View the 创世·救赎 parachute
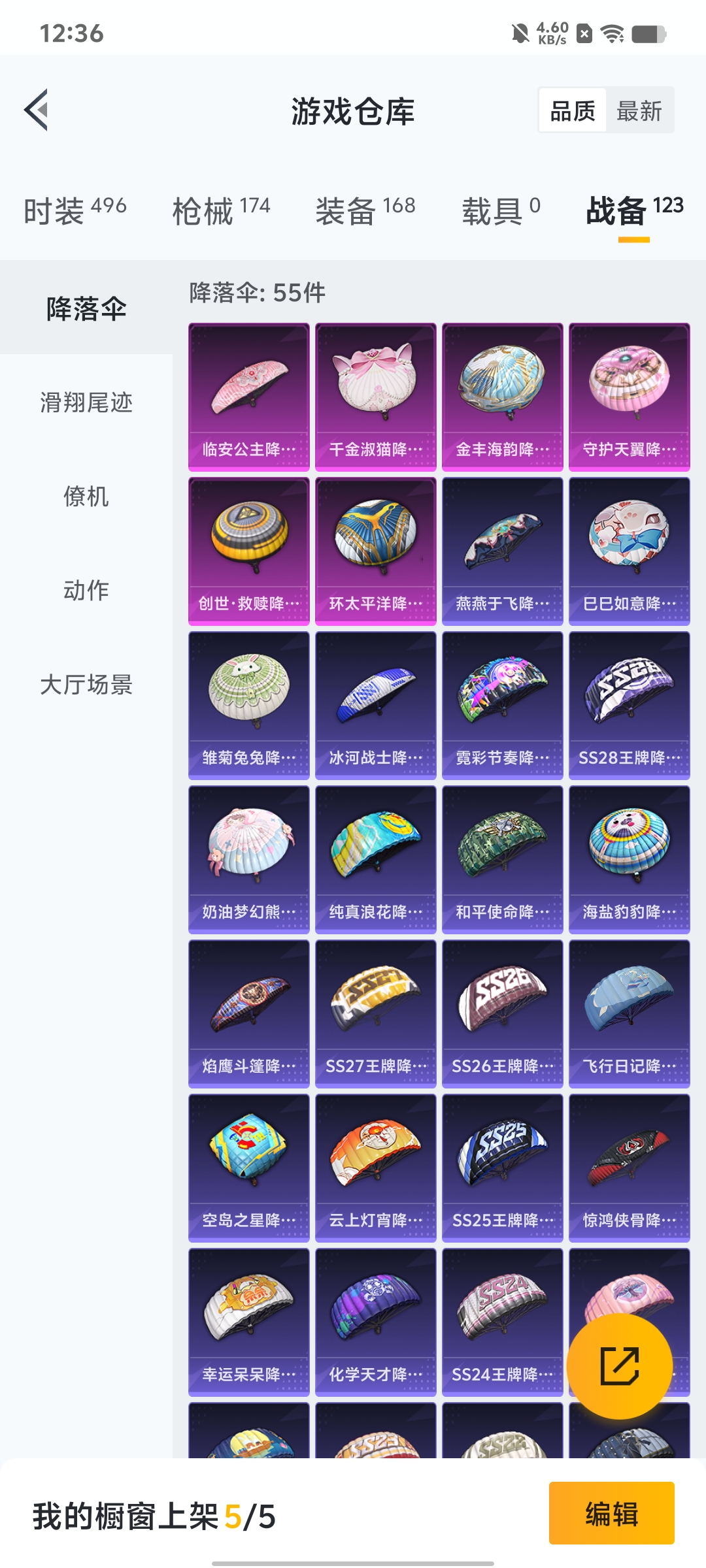This screenshot has width=706, height=1568. [x=249, y=551]
